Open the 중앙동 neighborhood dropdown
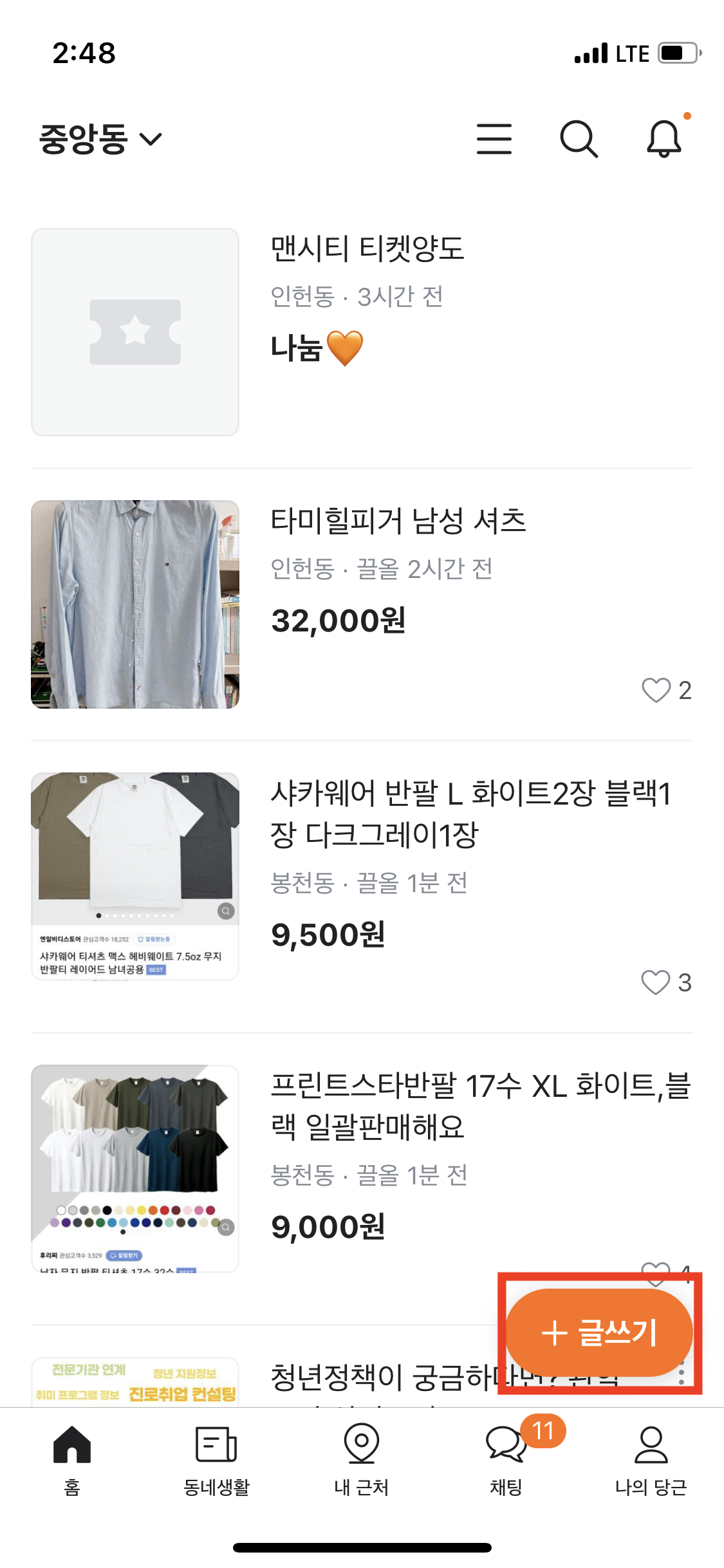This screenshot has width=724, height=1568. tap(100, 139)
